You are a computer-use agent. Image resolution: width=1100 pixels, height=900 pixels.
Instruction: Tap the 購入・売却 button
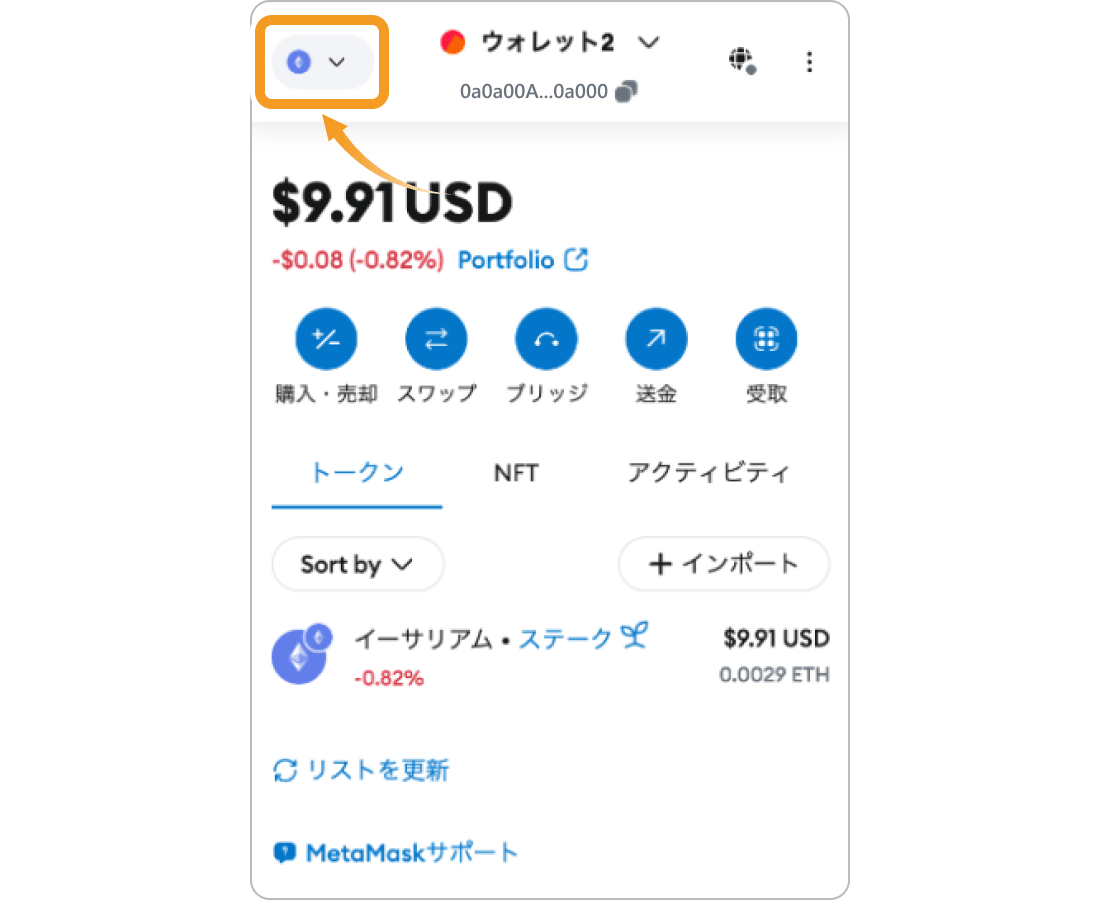click(x=326, y=340)
